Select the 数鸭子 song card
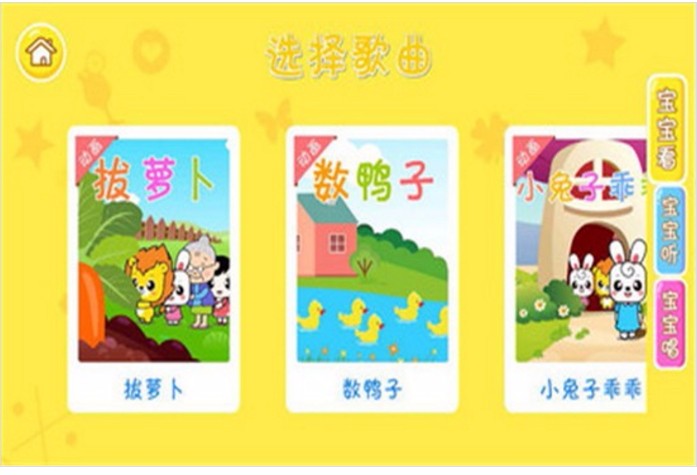Screen dimensions: 697x475 [372, 268]
